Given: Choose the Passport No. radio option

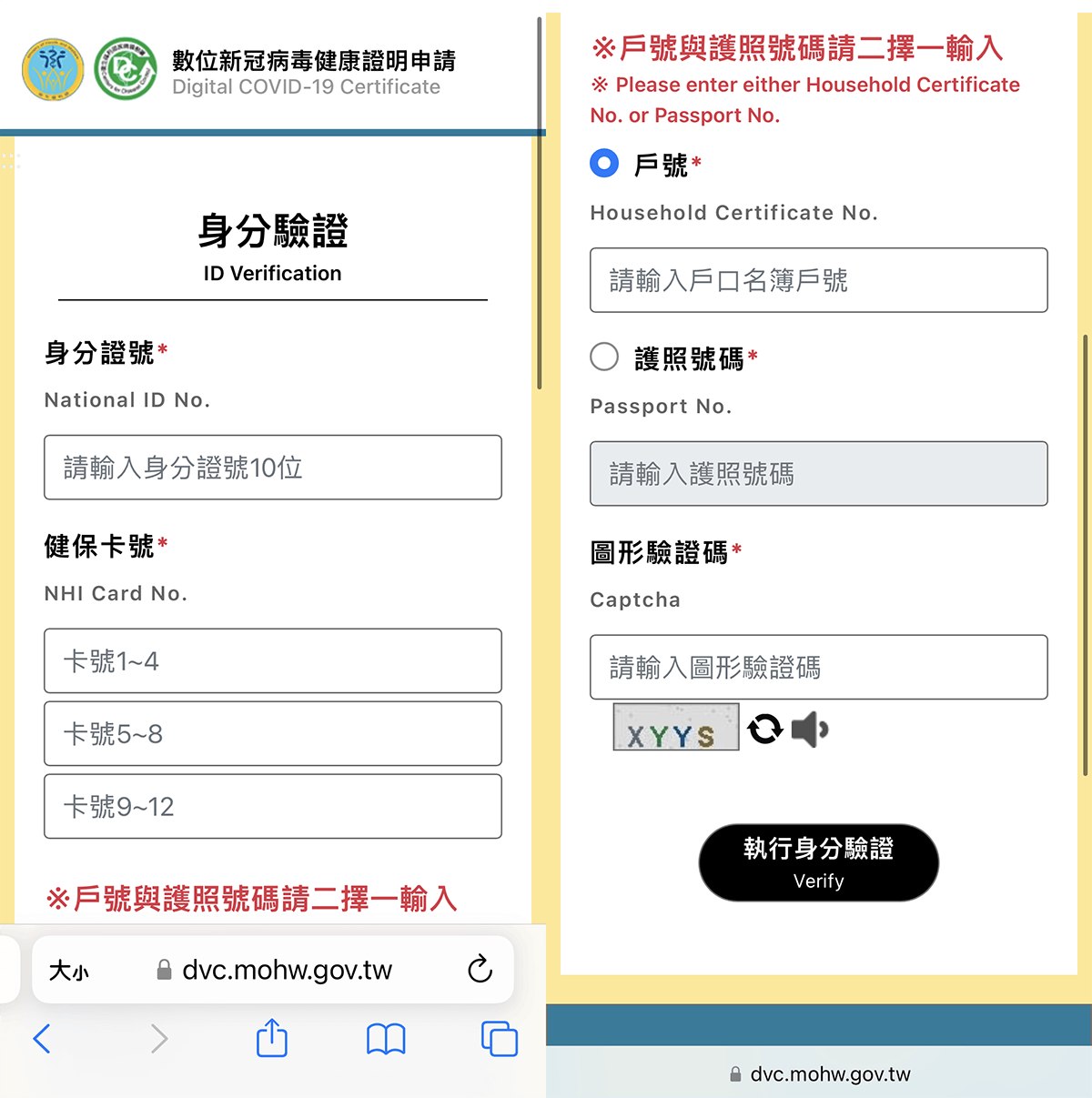Looking at the screenshot, I should [x=604, y=357].
